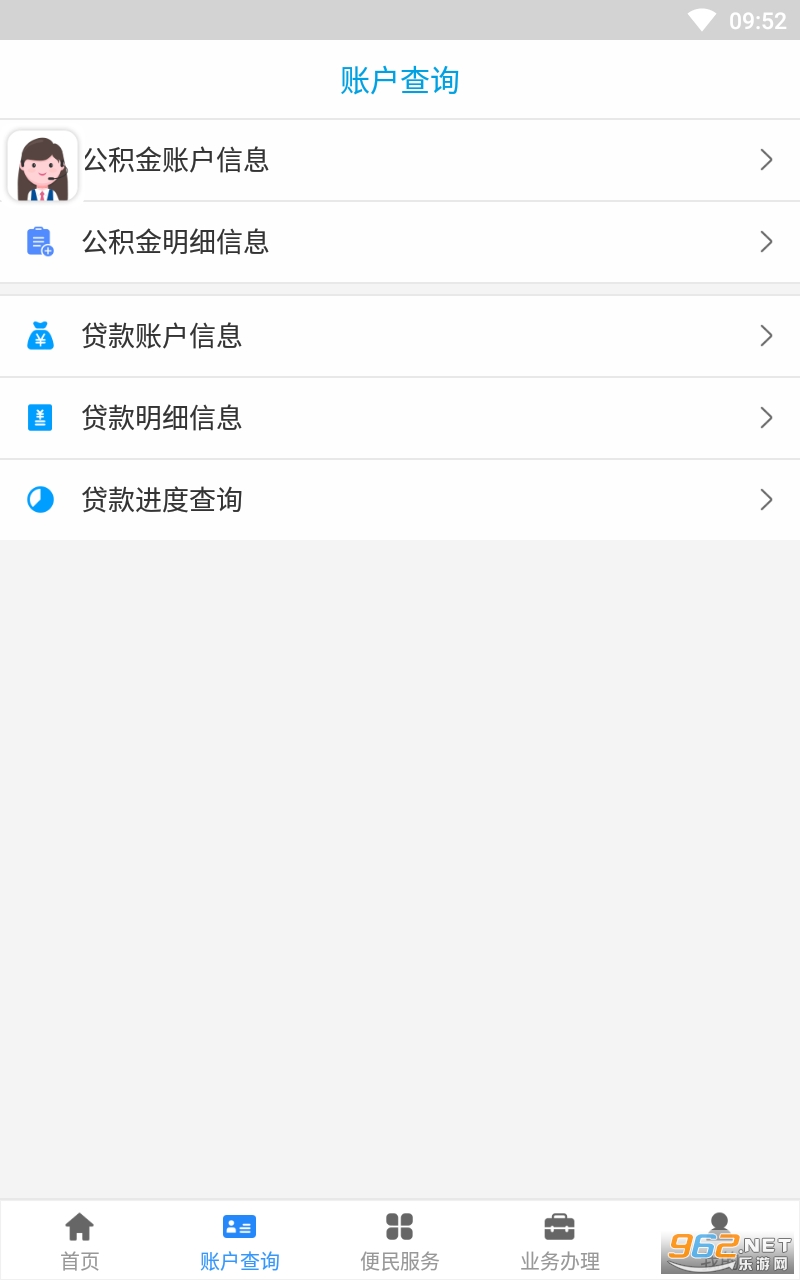Switch to the 业务办理 tab
Image resolution: width=800 pixels, height=1280 pixels.
coord(560,1241)
